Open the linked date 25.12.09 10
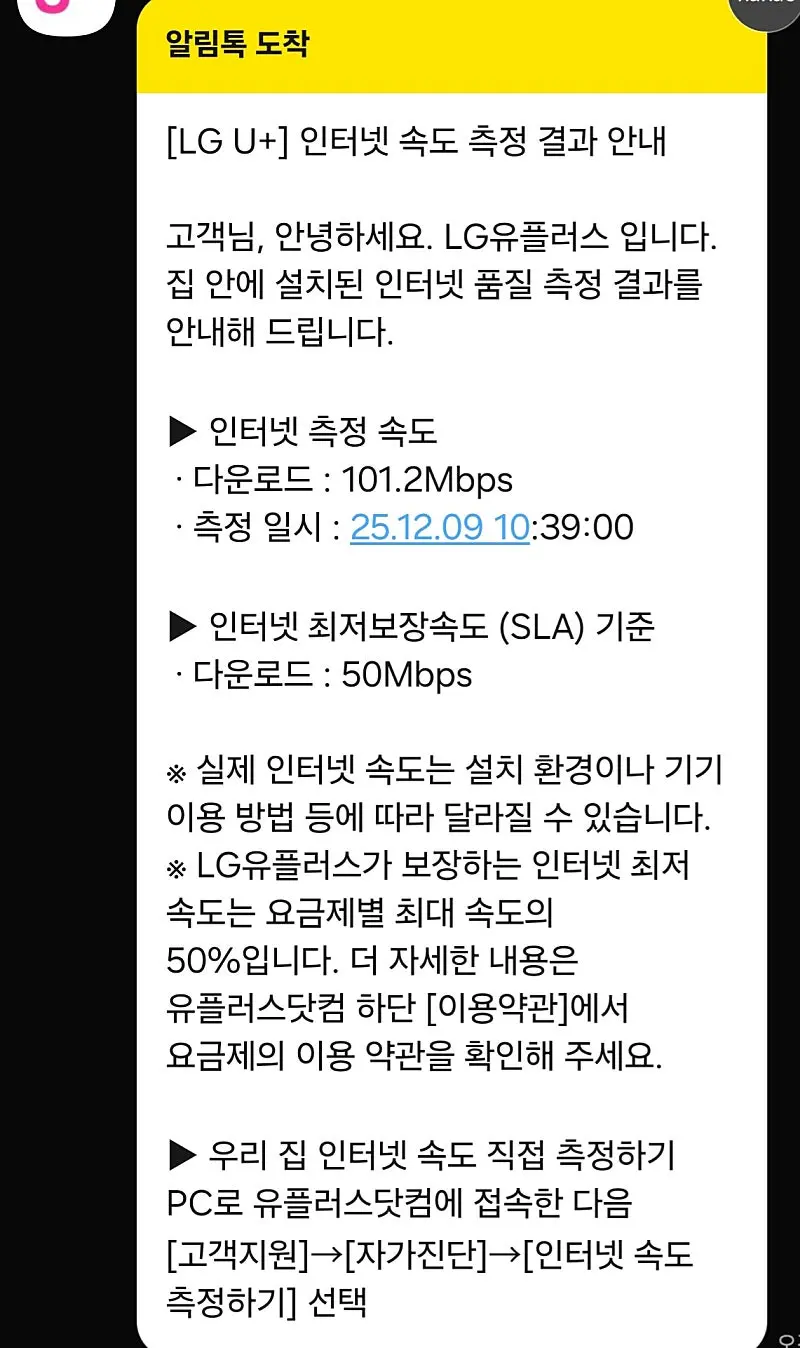Screen dimensions: 800x1348 (439, 527)
